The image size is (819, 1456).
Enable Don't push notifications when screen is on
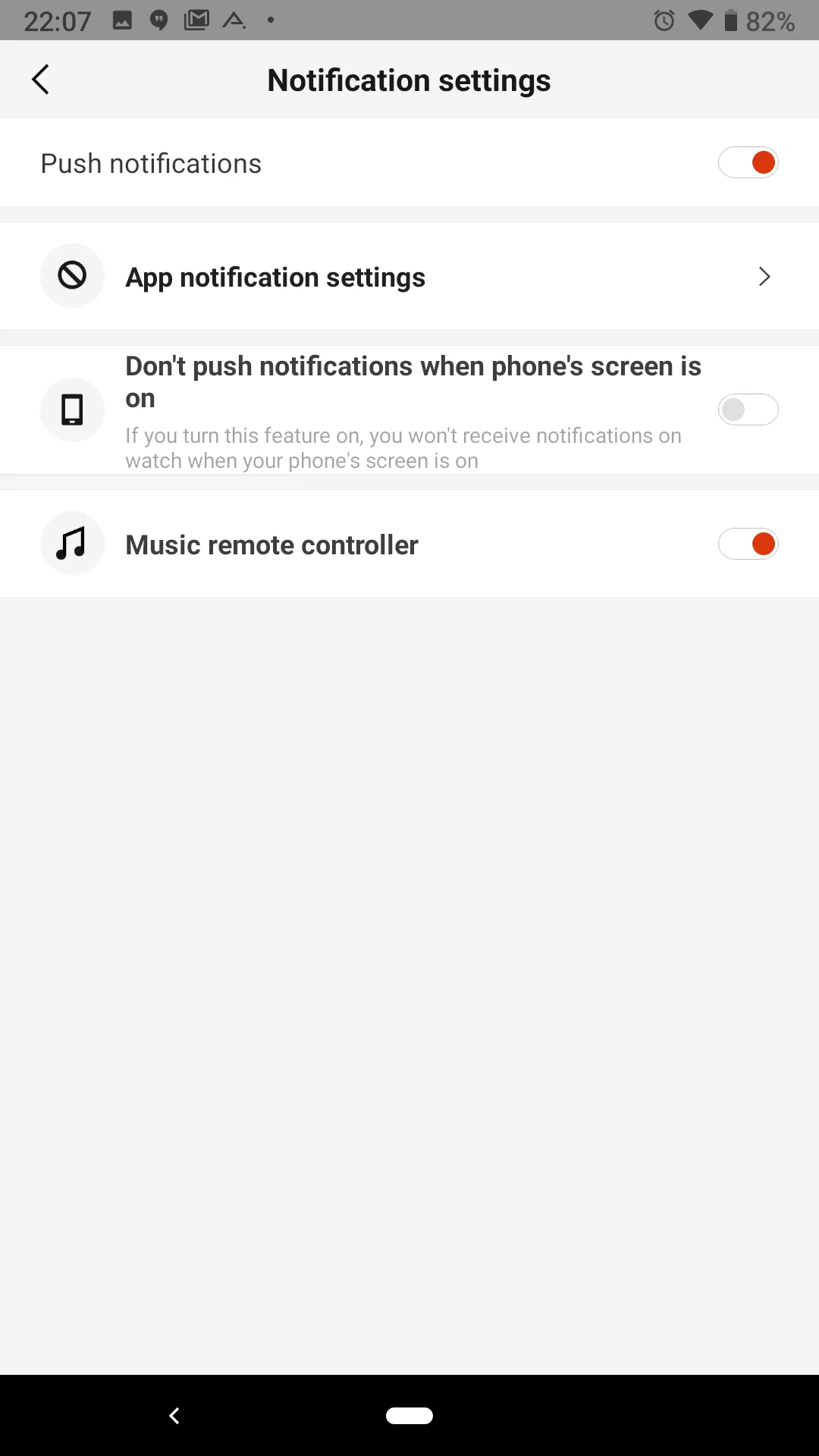pos(748,409)
